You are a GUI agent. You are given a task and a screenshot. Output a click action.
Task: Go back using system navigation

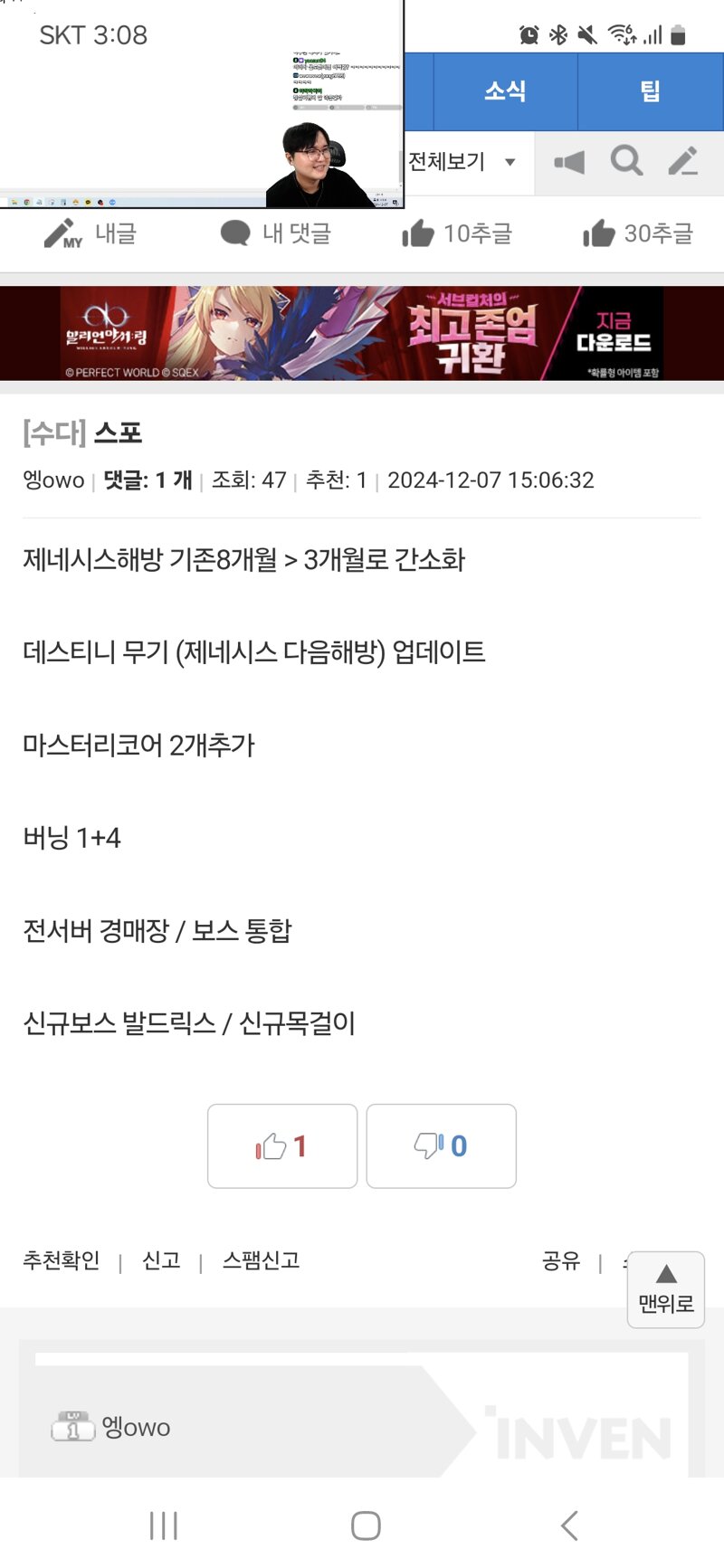(569, 1525)
